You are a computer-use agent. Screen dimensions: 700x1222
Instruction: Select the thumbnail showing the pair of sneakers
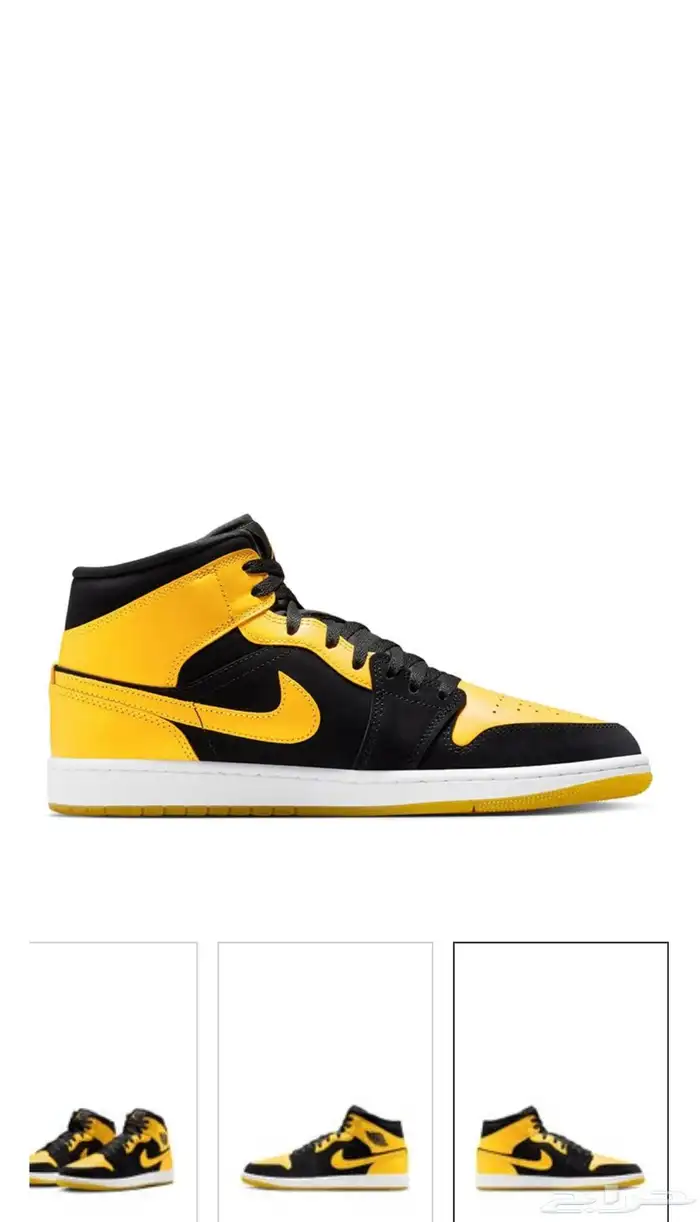(x=113, y=1082)
